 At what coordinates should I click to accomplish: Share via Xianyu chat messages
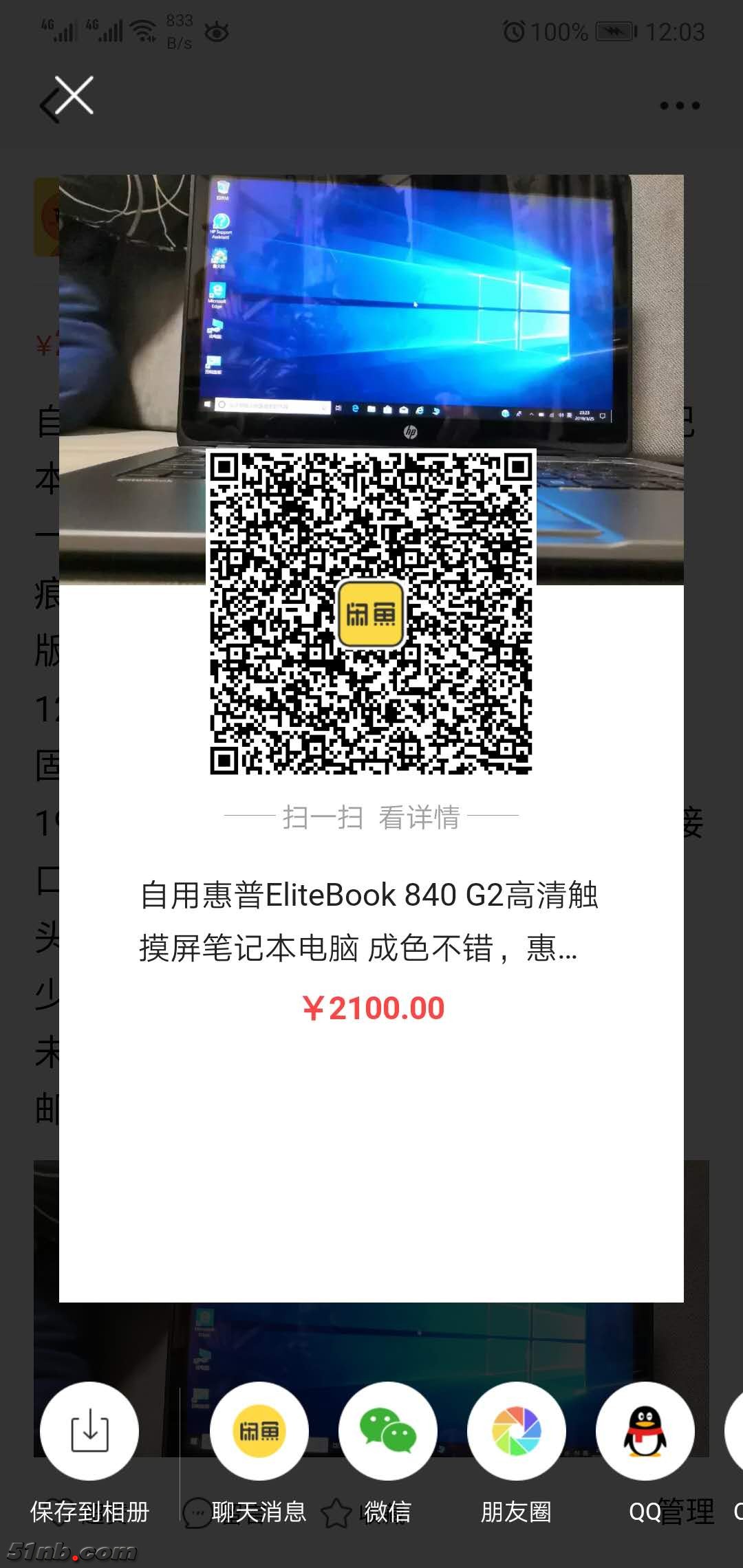coord(259,1431)
